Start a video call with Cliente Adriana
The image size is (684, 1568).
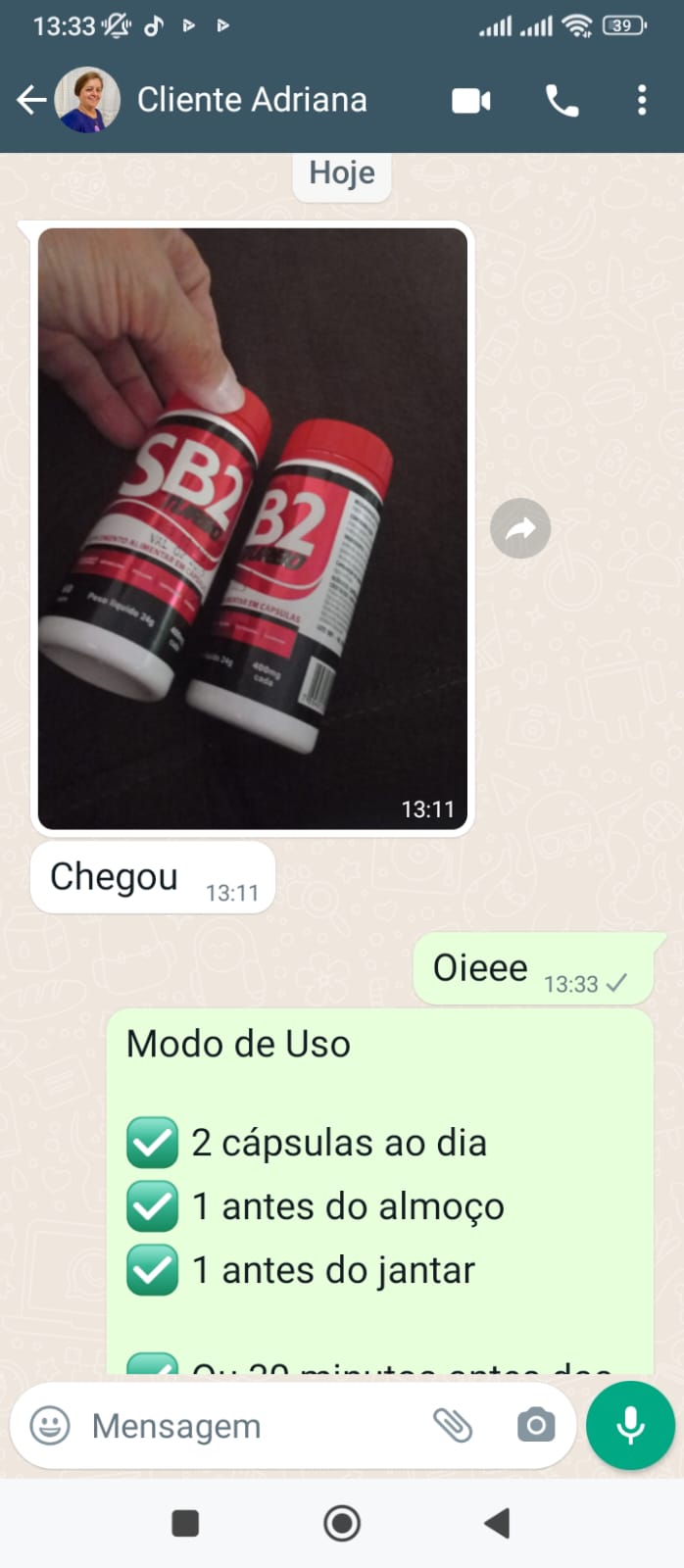click(x=470, y=101)
